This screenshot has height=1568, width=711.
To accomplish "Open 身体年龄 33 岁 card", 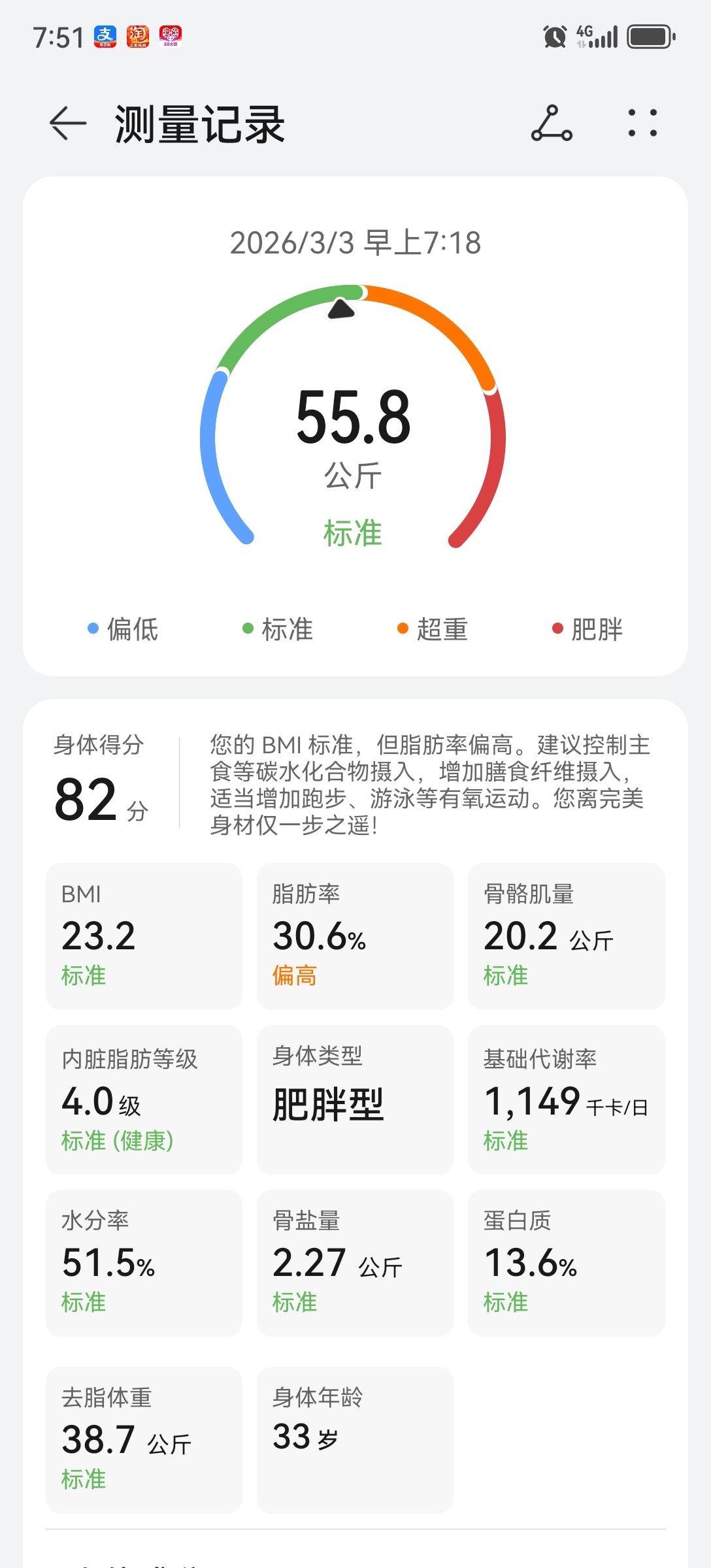I will (x=355, y=1439).
